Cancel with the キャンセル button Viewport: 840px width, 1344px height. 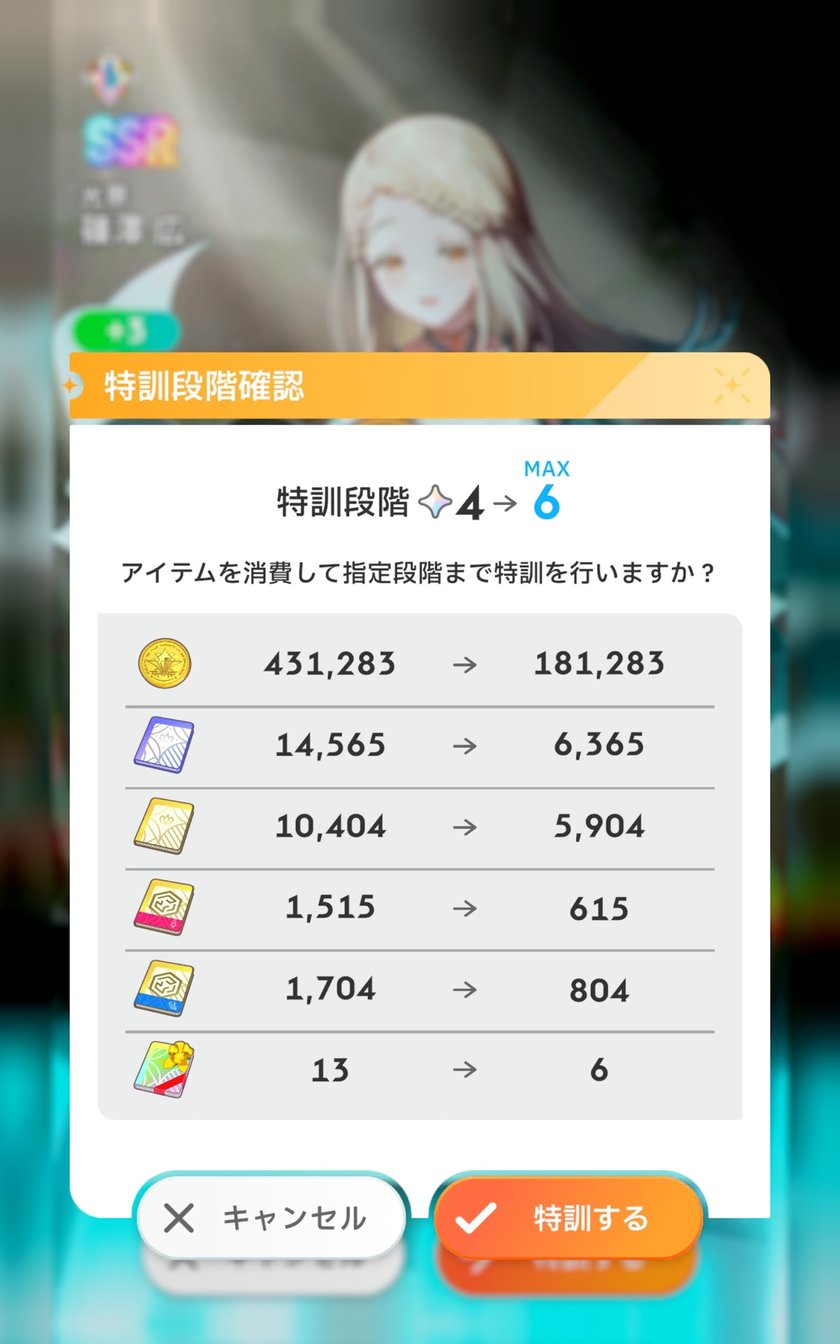[271, 1217]
